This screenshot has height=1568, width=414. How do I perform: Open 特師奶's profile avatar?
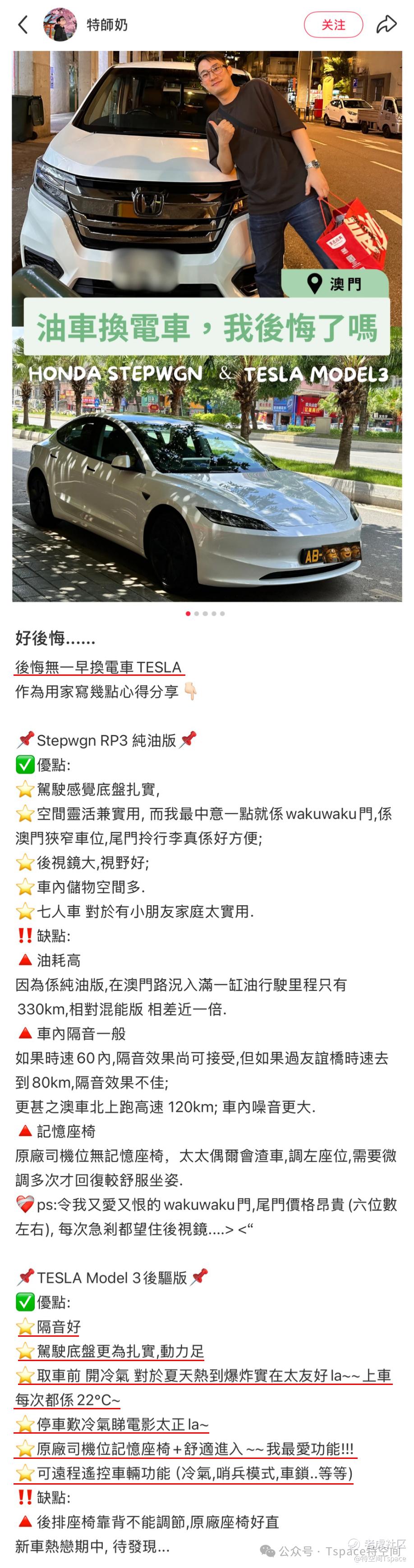click(60, 25)
